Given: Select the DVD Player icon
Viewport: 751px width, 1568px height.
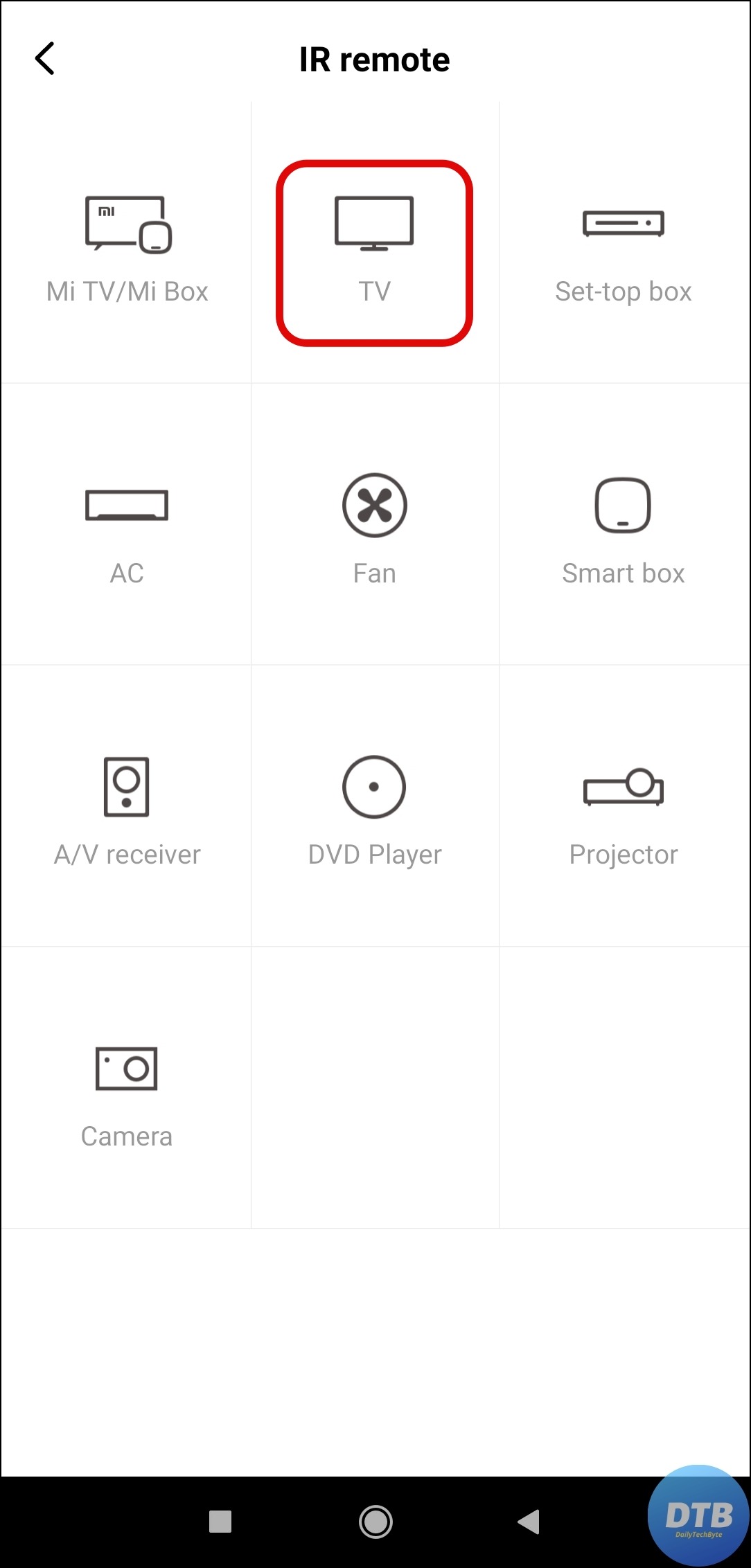Looking at the screenshot, I should (374, 786).
